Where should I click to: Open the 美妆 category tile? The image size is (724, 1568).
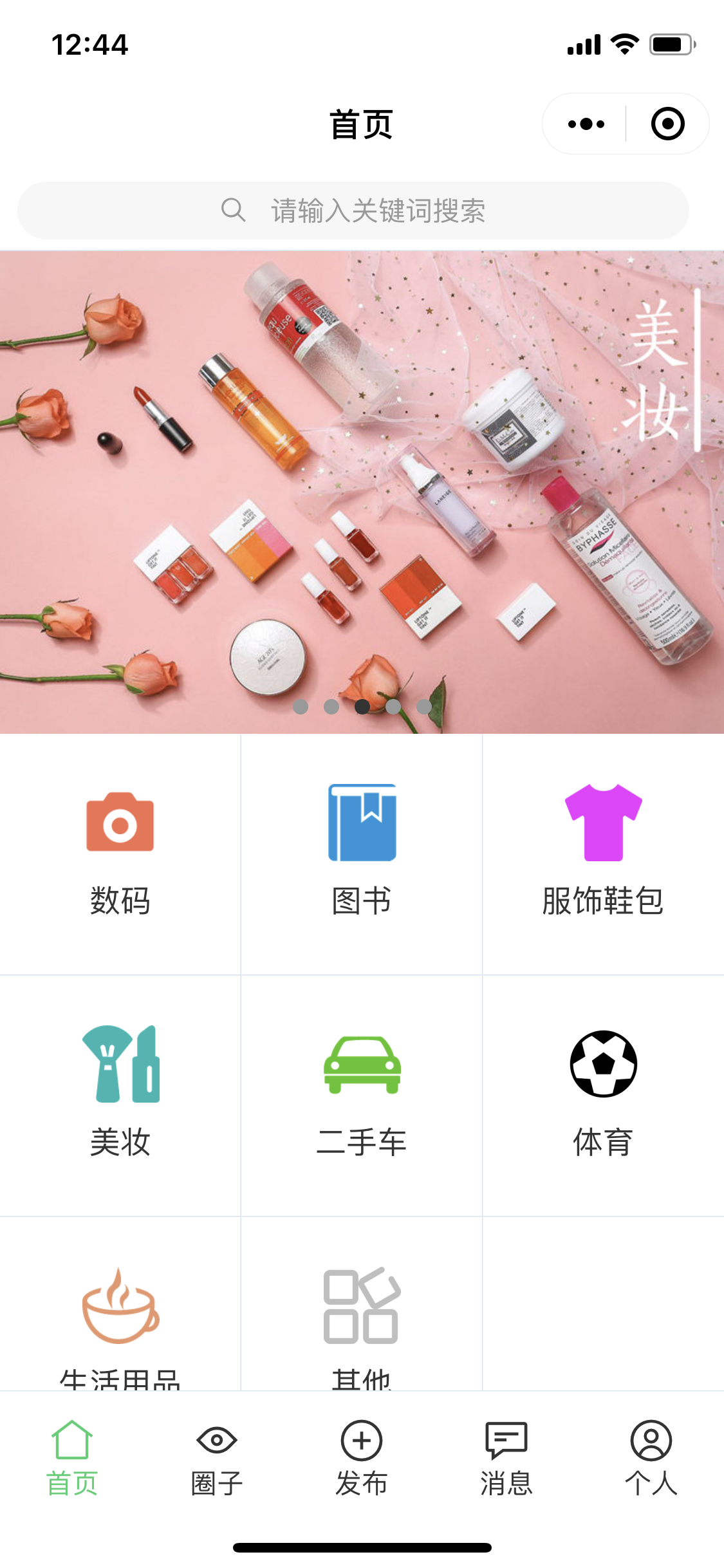point(120,1094)
